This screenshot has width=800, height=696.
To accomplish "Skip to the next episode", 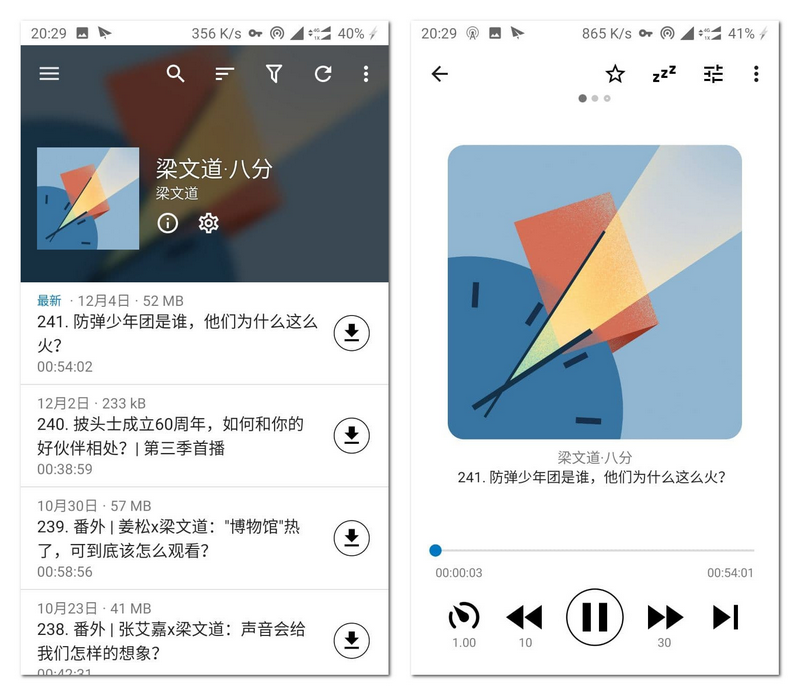I will 725,617.
